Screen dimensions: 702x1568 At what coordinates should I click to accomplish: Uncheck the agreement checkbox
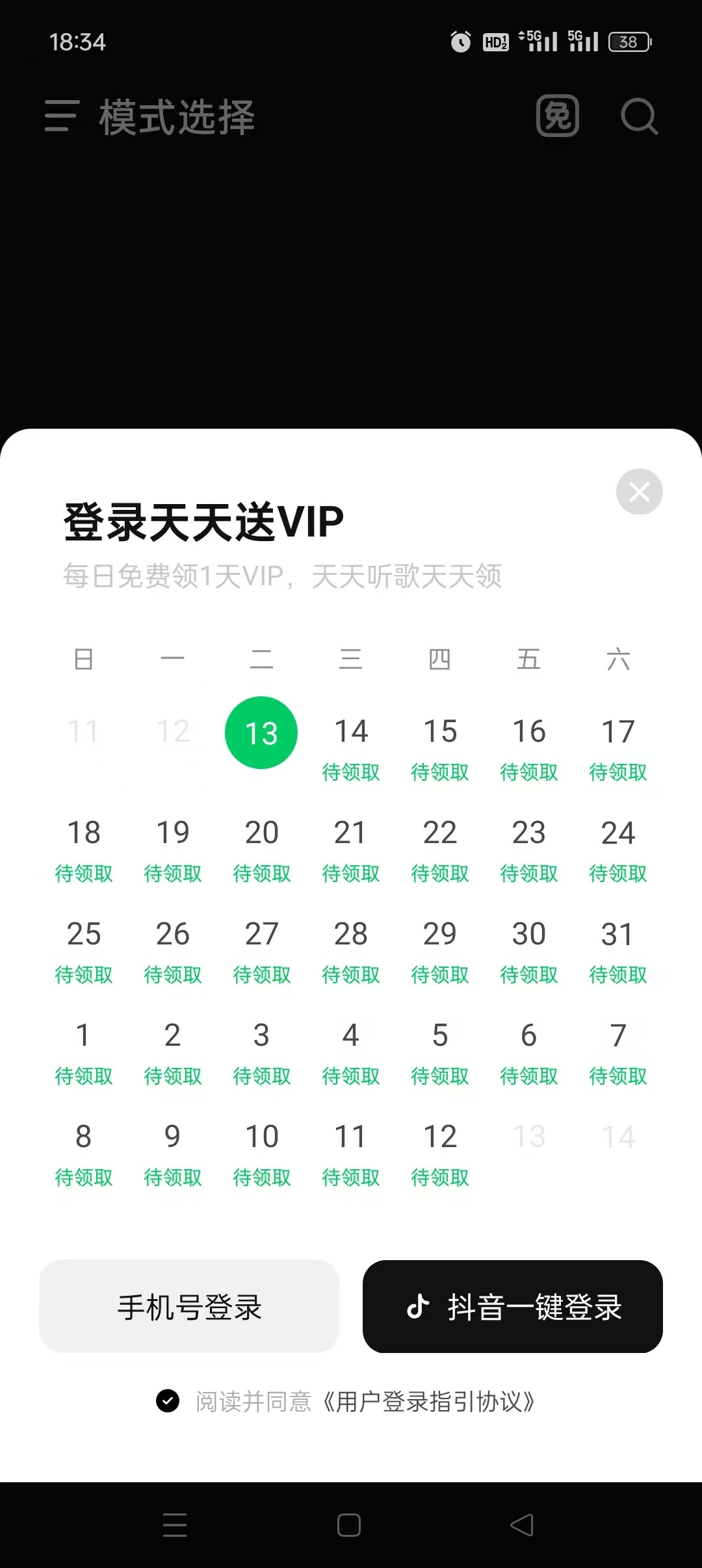tap(168, 1401)
